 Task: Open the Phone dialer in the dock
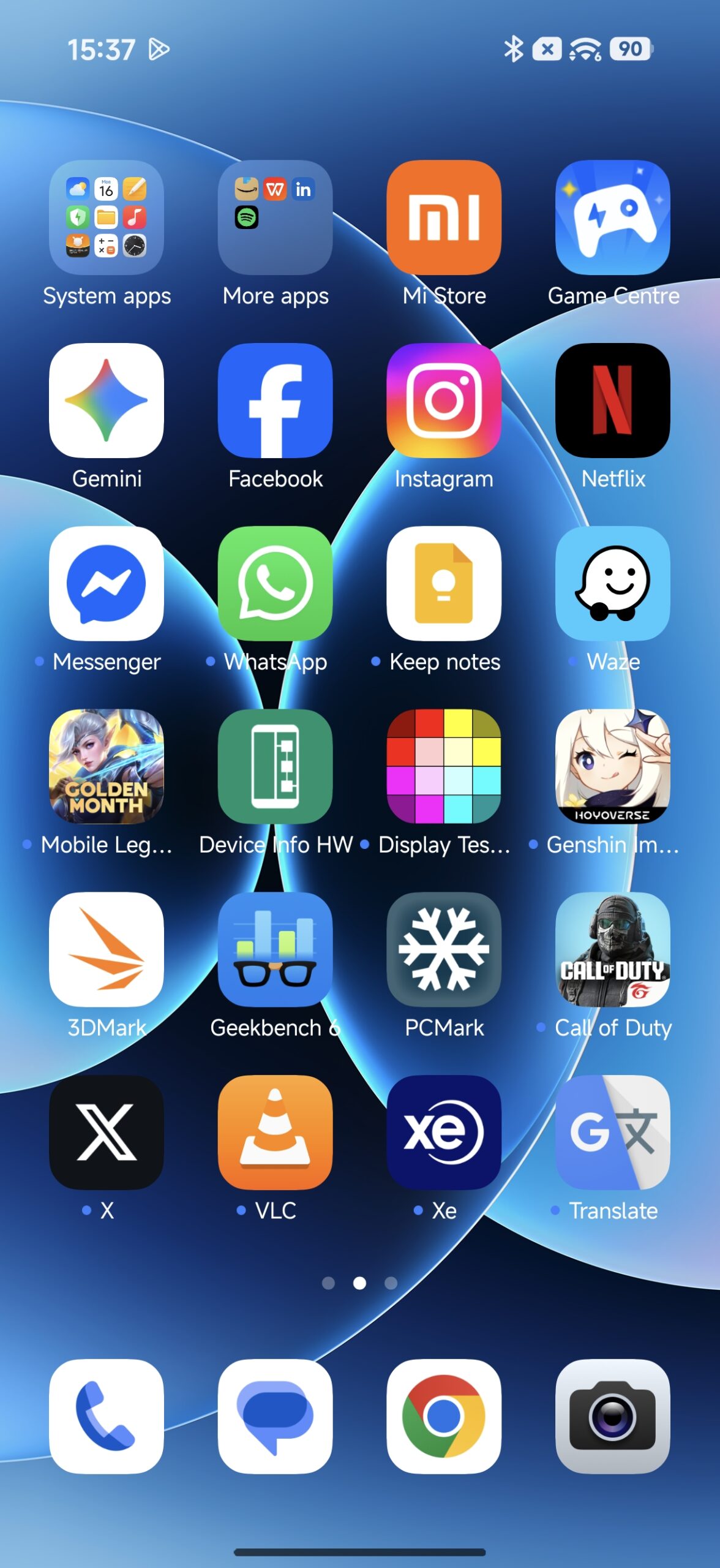(107, 1416)
